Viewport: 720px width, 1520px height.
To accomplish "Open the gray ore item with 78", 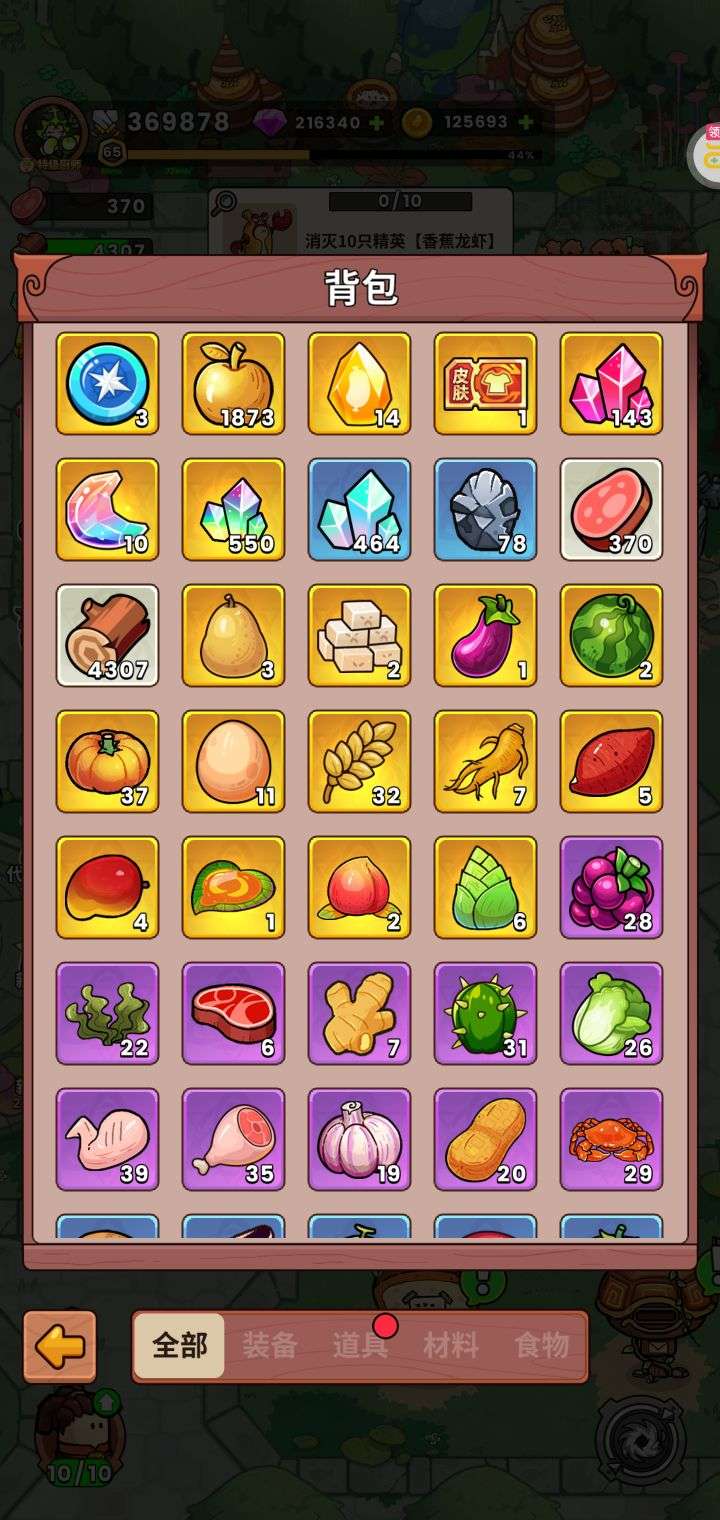I will [485, 509].
